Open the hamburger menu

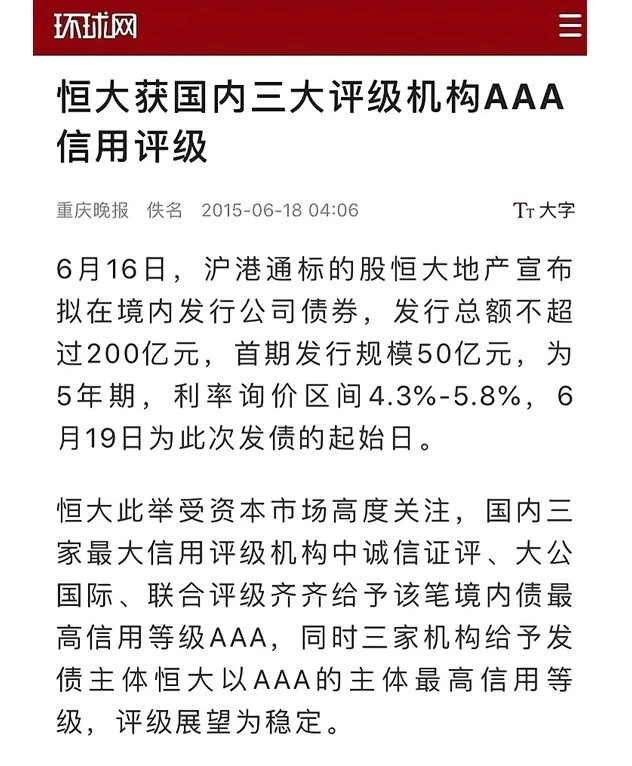[569, 26]
